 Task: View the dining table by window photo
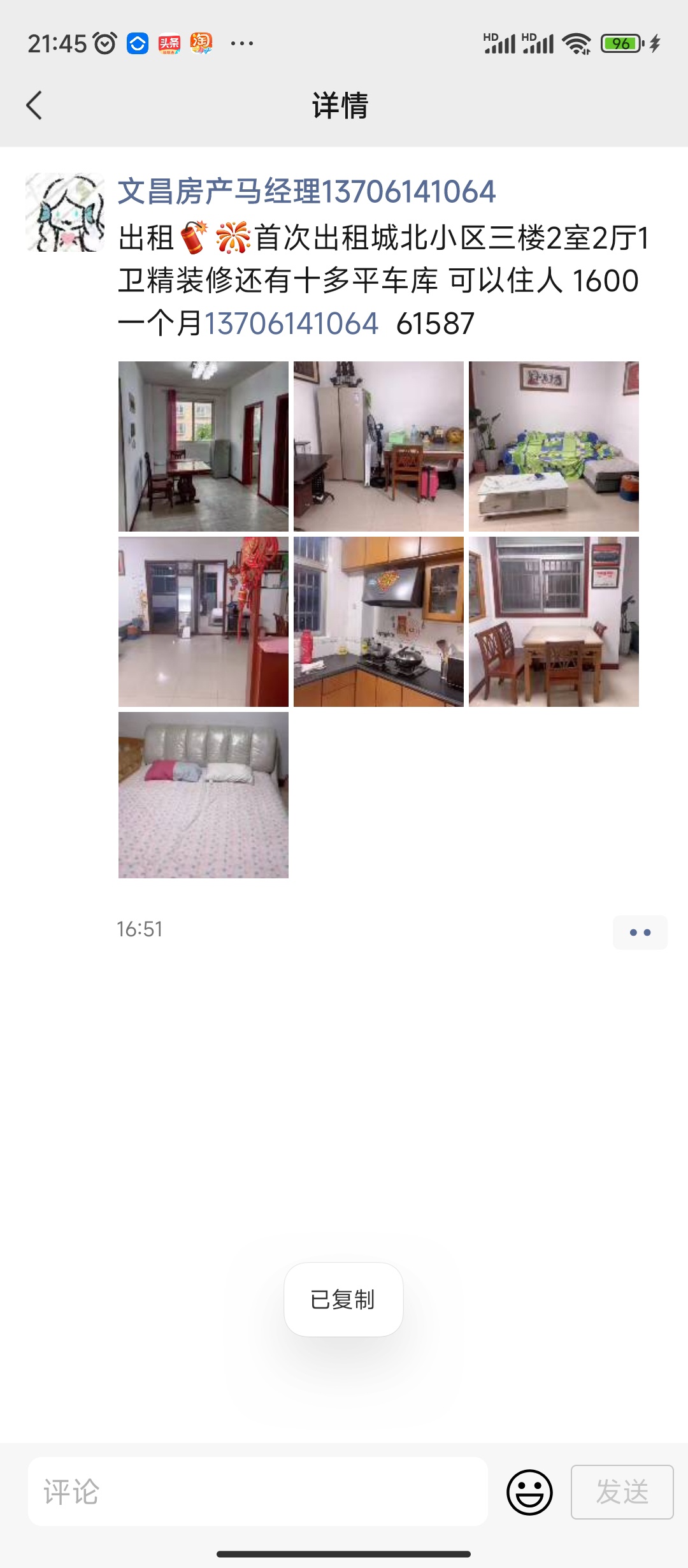tap(554, 621)
